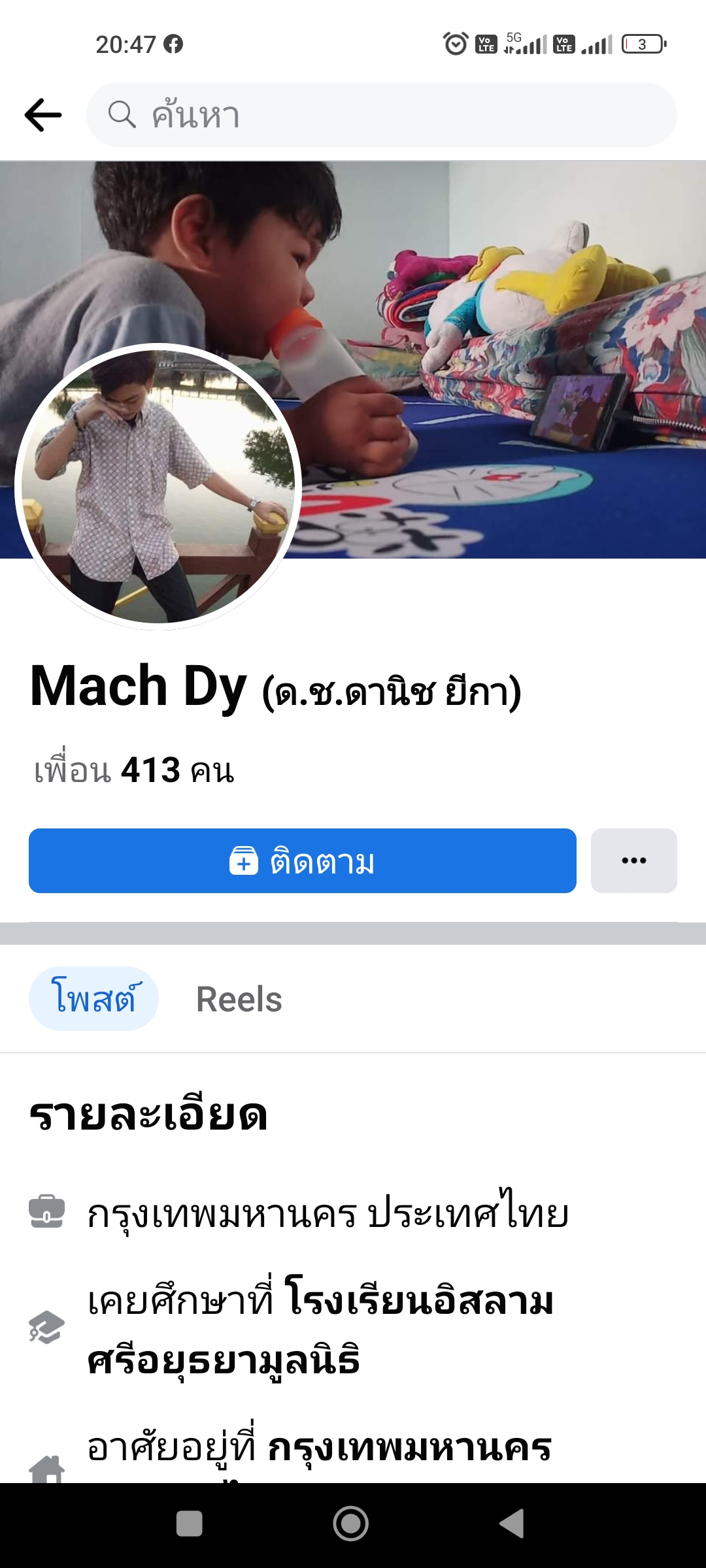Image resolution: width=706 pixels, height=1568 pixels.
Task: Go back using the top arrow
Action: coord(43,115)
